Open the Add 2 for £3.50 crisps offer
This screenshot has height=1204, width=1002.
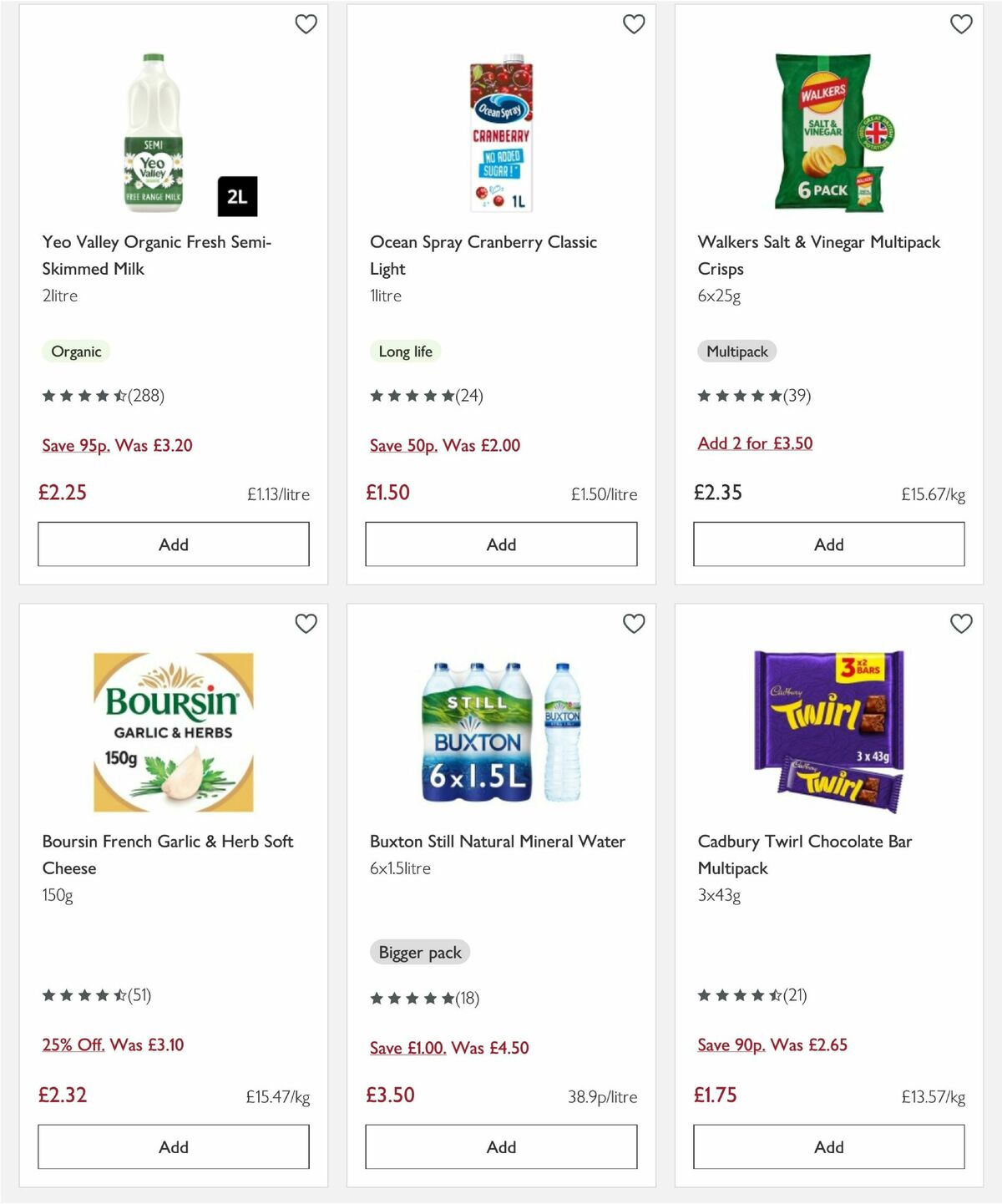[756, 443]
